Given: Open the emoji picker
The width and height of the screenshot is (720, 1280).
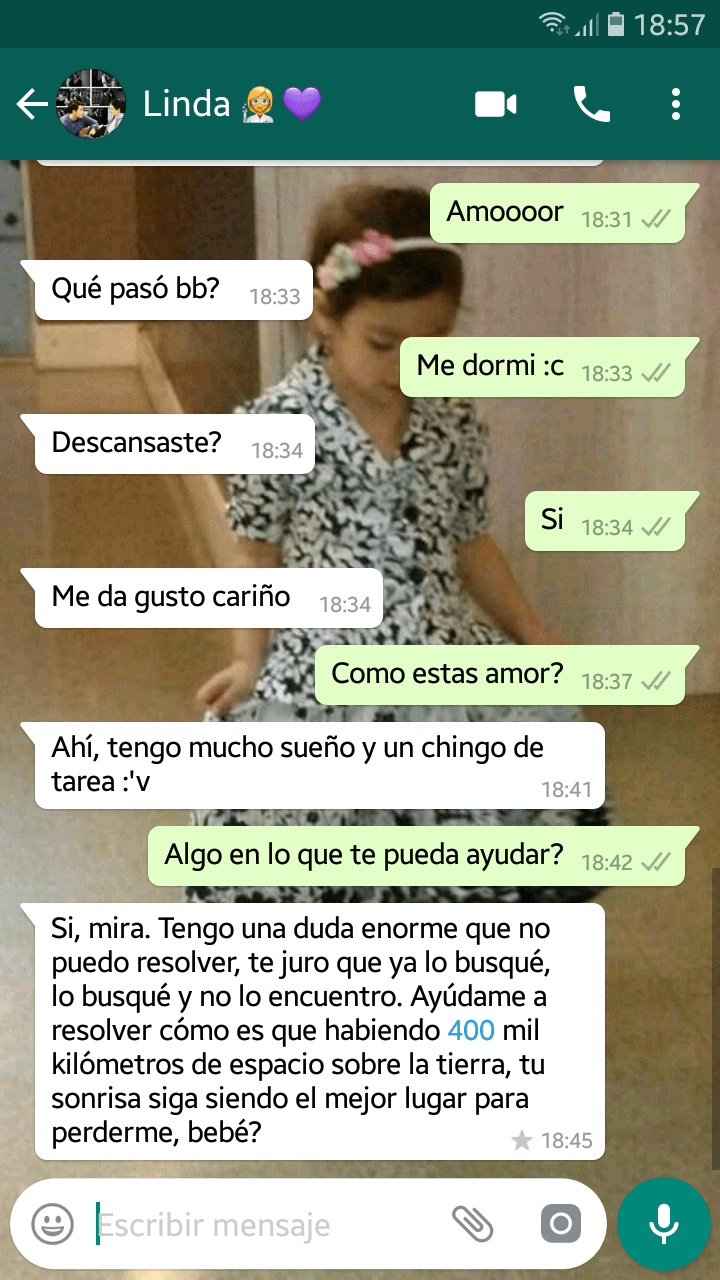Looking at the screenshot, I should [x=52, y=1223].
